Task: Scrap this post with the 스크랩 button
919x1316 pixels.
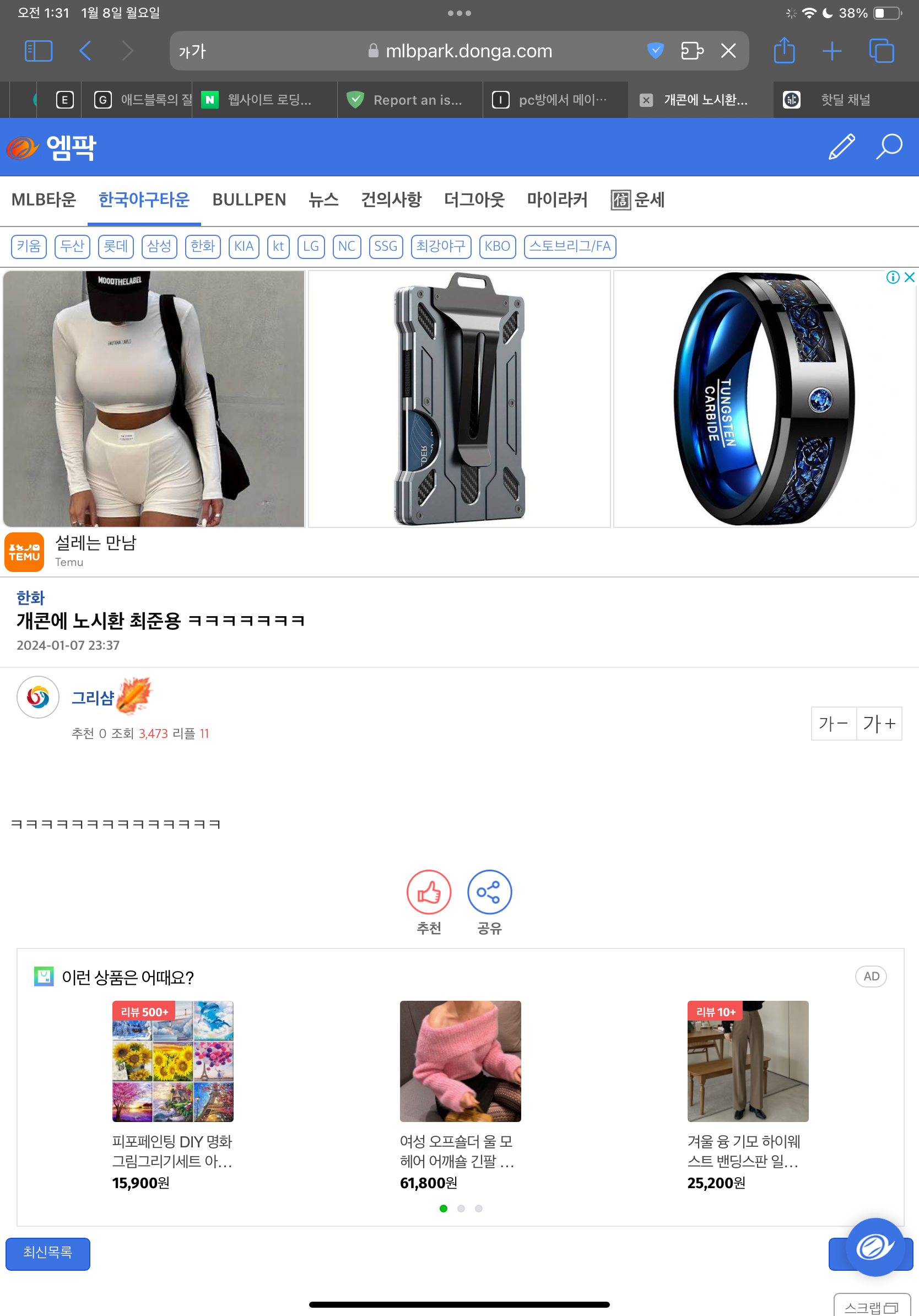Action: point(872,1306)
